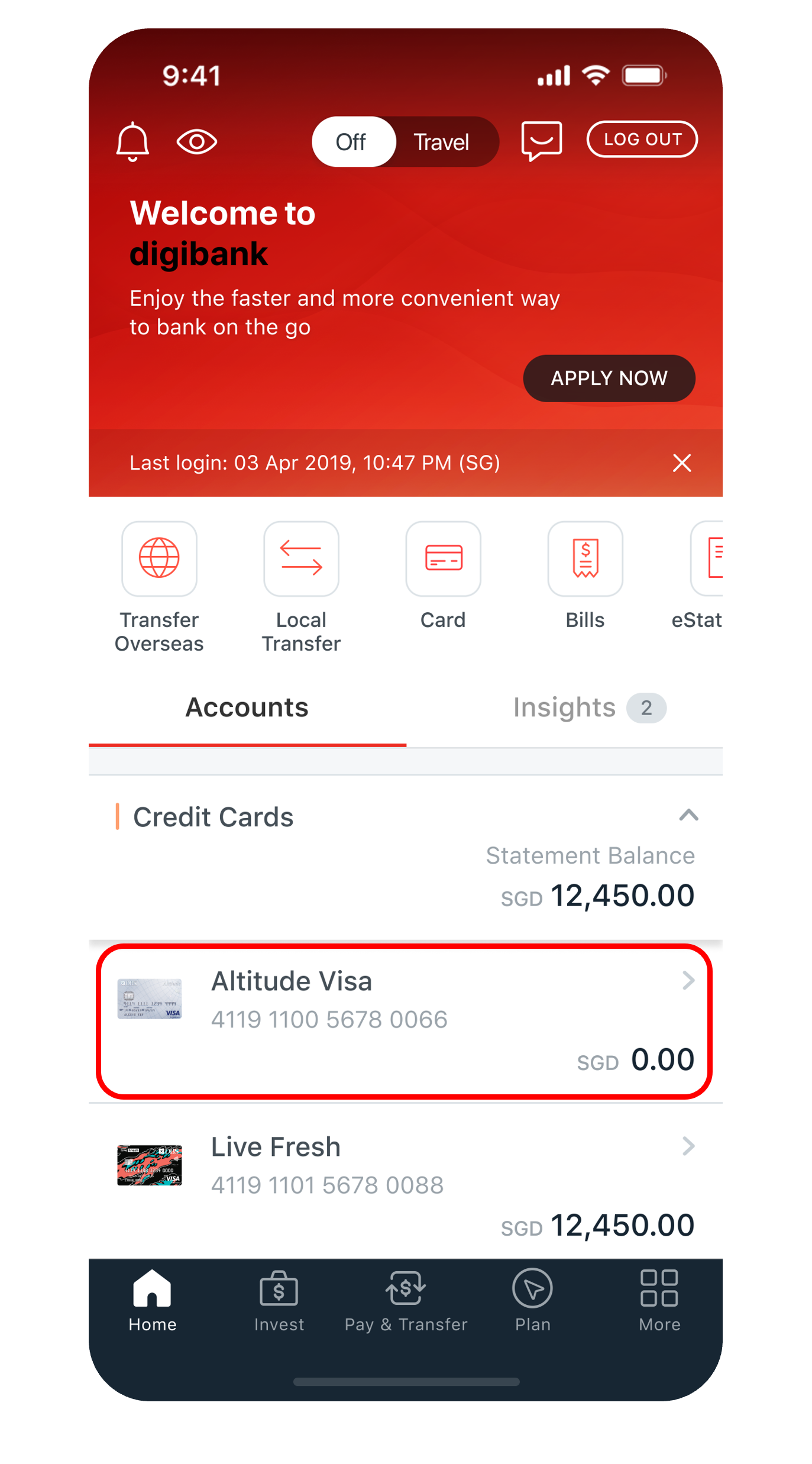Log out of digibank

click(x=642, y=140)
